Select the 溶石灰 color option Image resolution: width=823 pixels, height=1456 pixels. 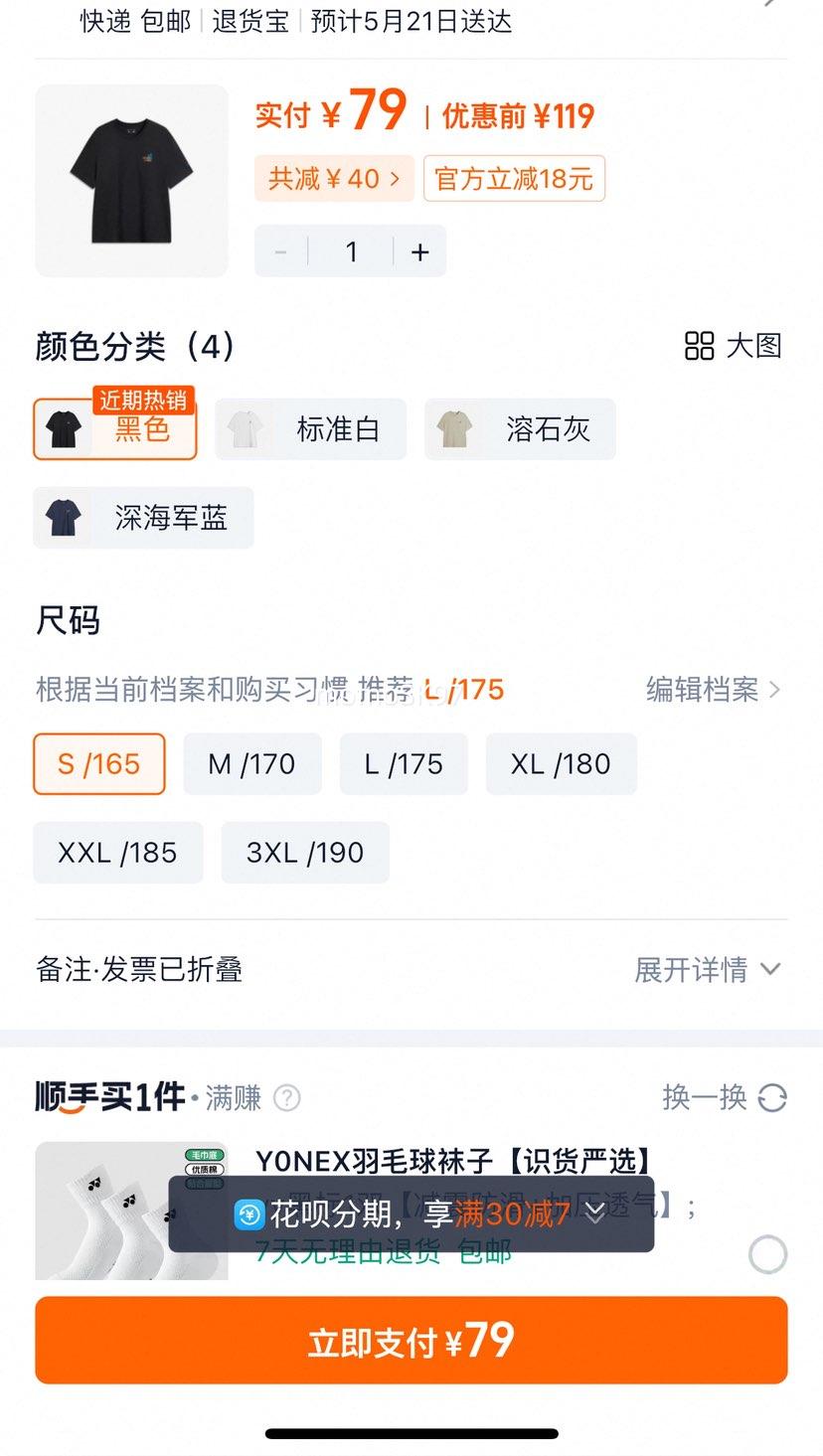pyautogui.click(x=520, y=429)
